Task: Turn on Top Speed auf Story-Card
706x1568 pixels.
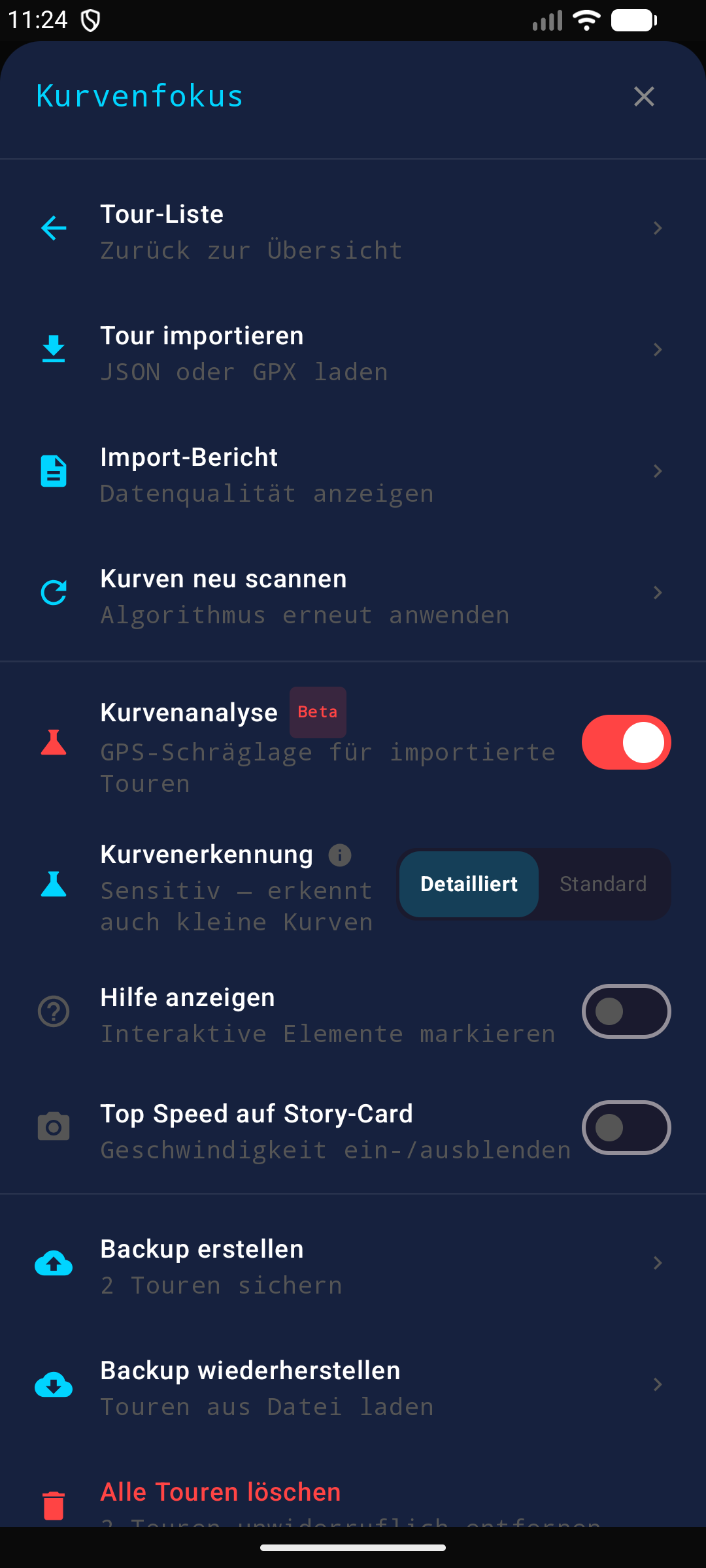Action: (626, 1128)
